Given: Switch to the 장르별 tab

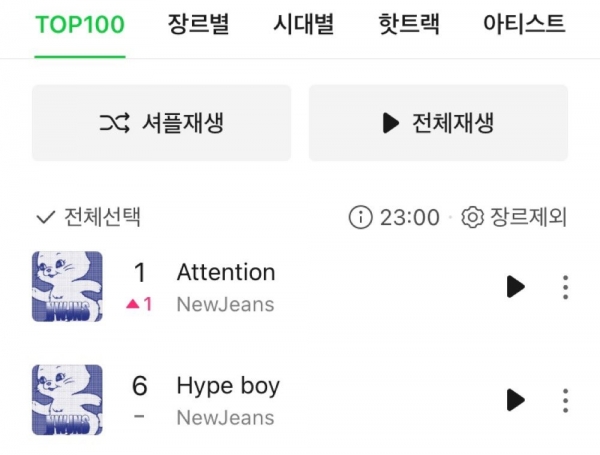Looking at the screenshot, I should tap(203, 24).
